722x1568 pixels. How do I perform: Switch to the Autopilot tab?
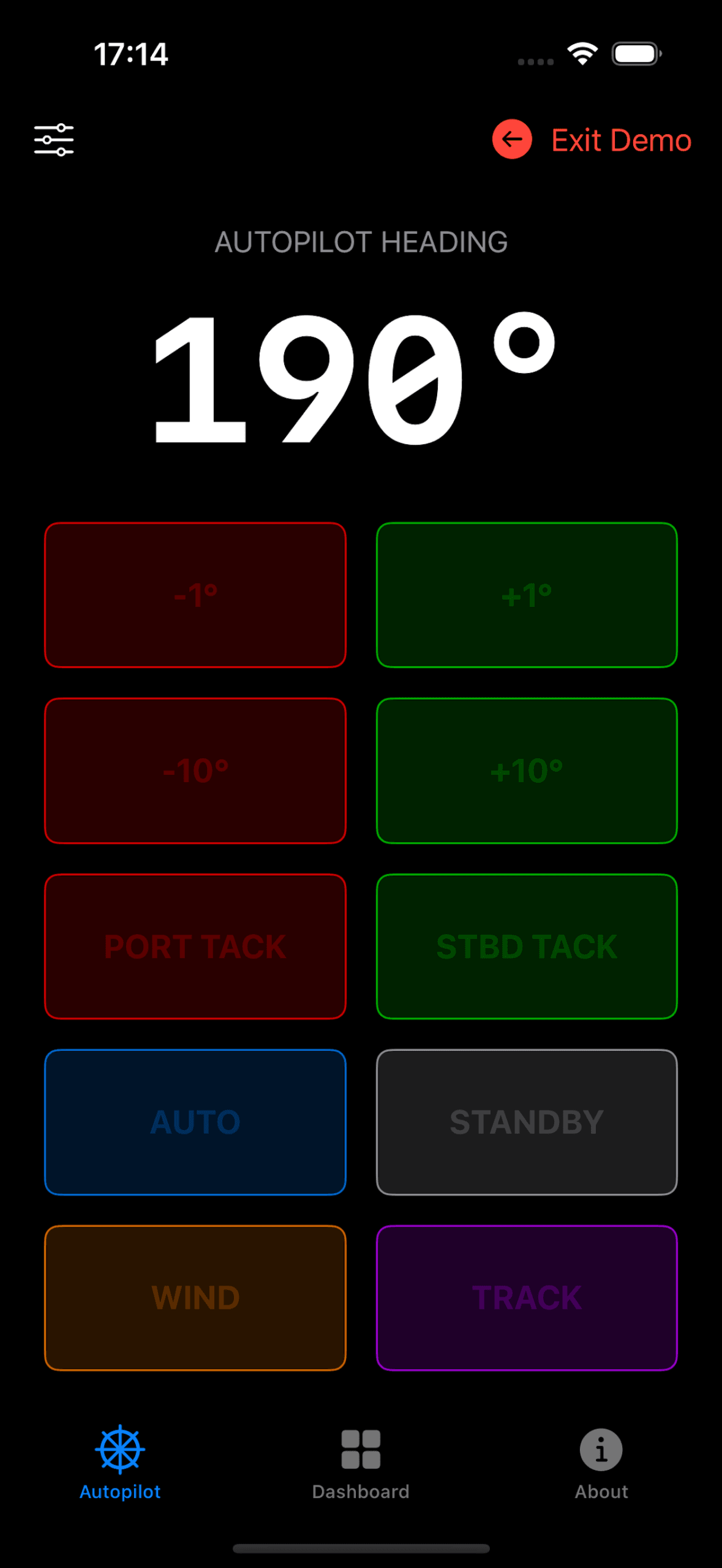pos(120,1463)
